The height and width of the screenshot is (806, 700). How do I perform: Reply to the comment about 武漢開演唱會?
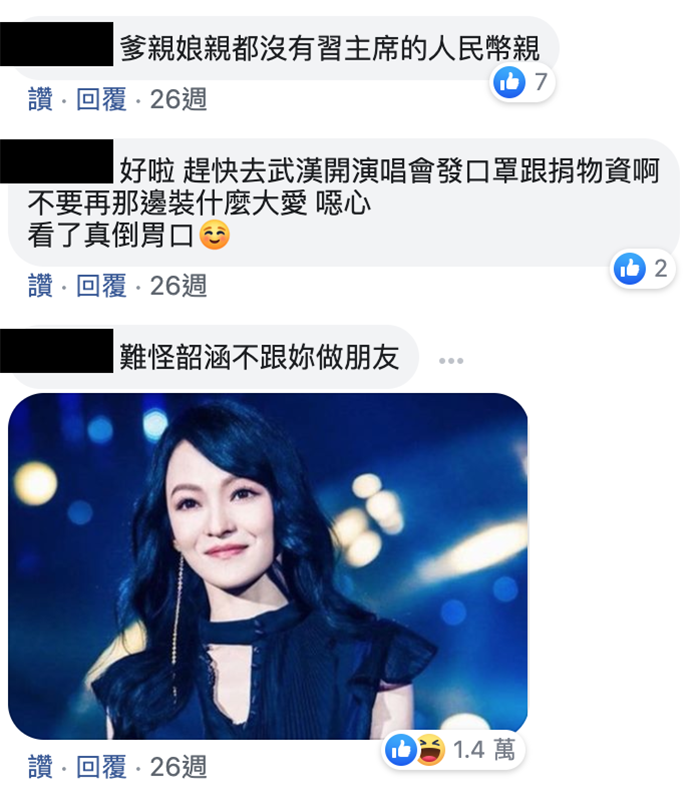(102, 286)
